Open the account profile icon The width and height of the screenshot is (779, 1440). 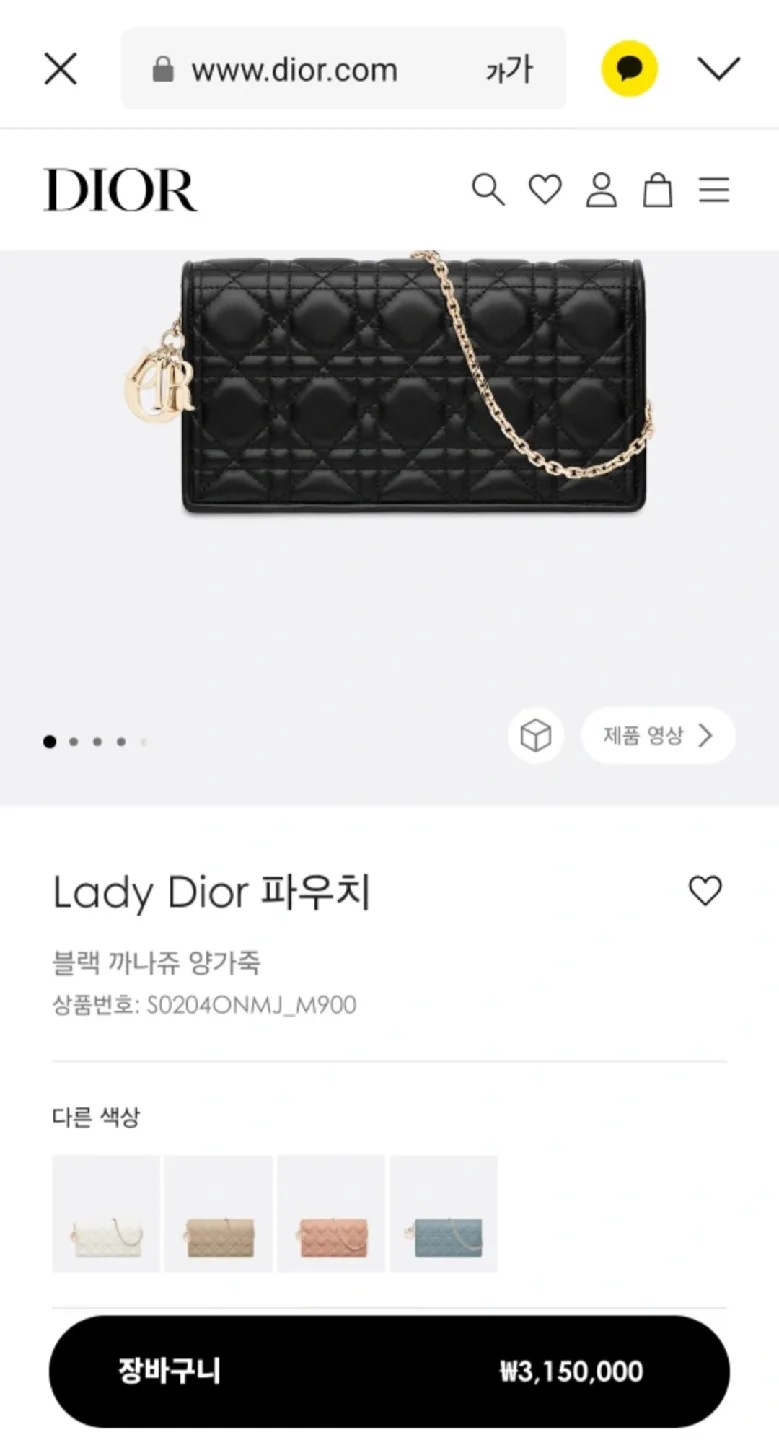pos(601,189)
